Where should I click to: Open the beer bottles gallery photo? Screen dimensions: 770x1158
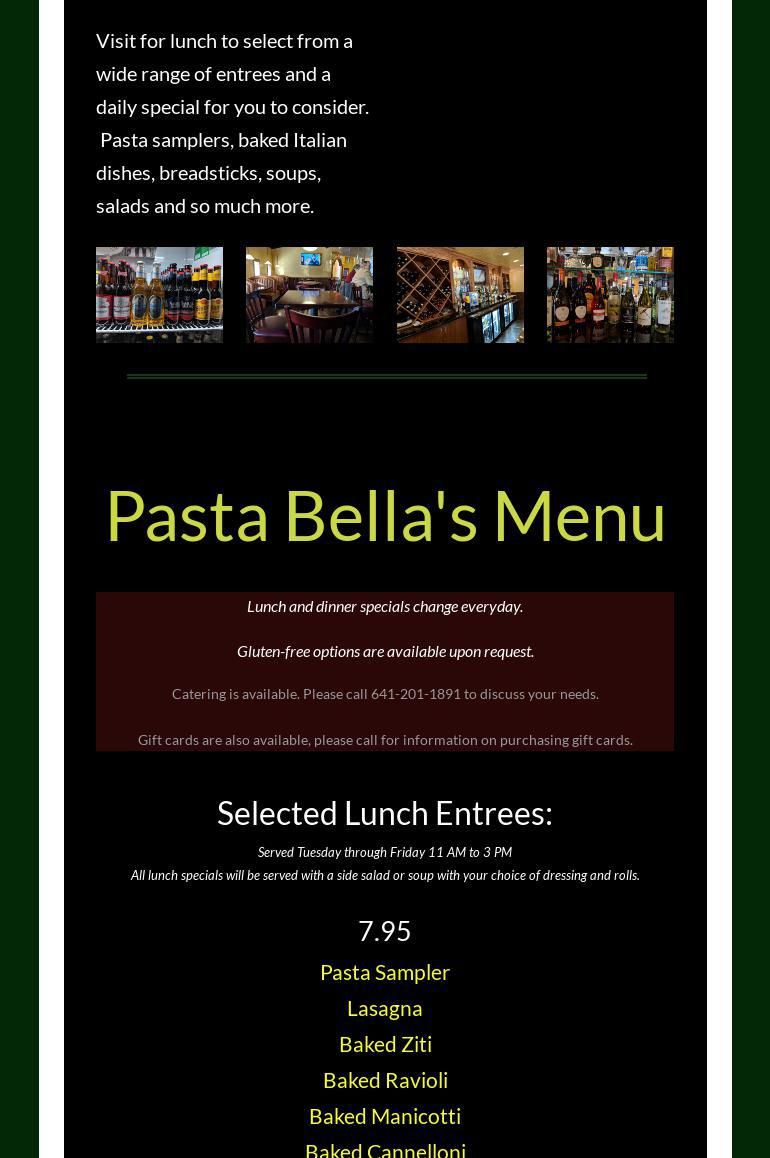point(159,295)
